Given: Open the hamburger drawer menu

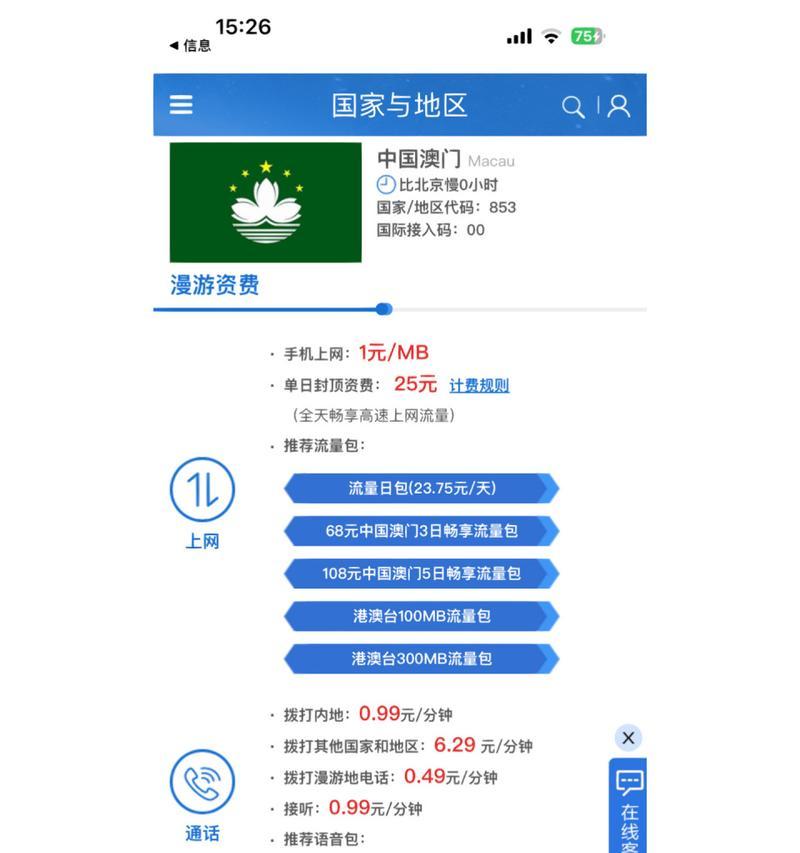Looking at the screenshot, I should [181, 105].
